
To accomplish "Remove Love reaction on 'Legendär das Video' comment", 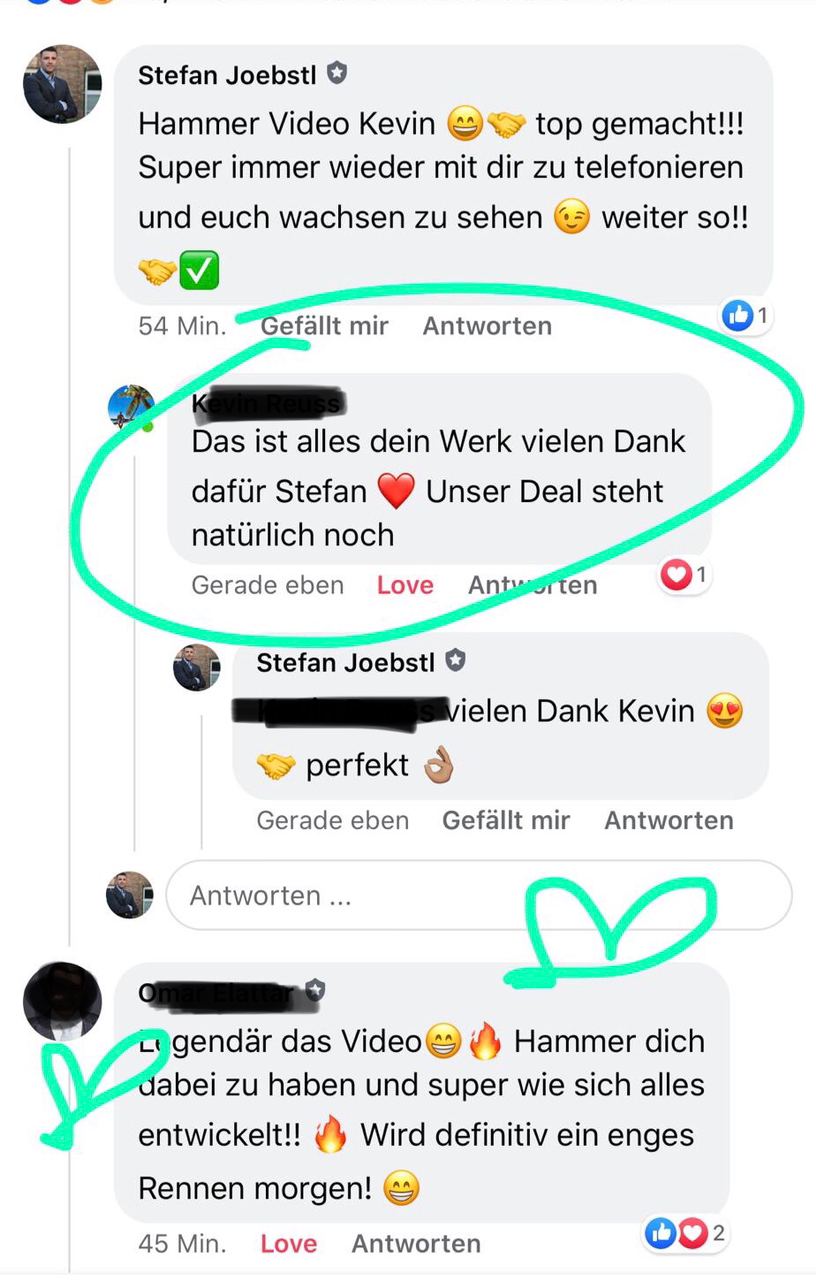I will point(288,1244).
